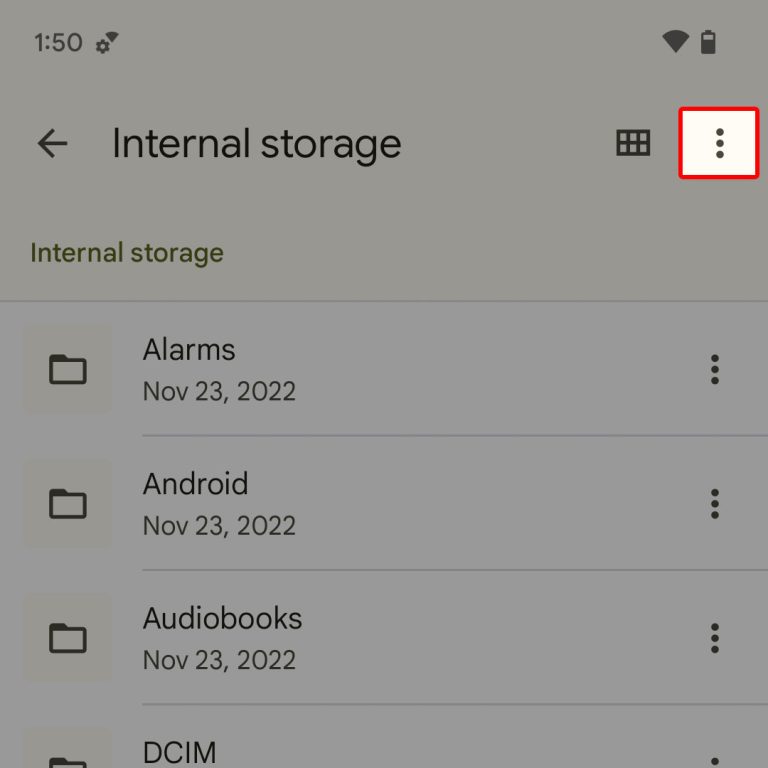Open the top app bar overflow menu
Viewport: 768px width, 768px height.
[x=718, y=144]
